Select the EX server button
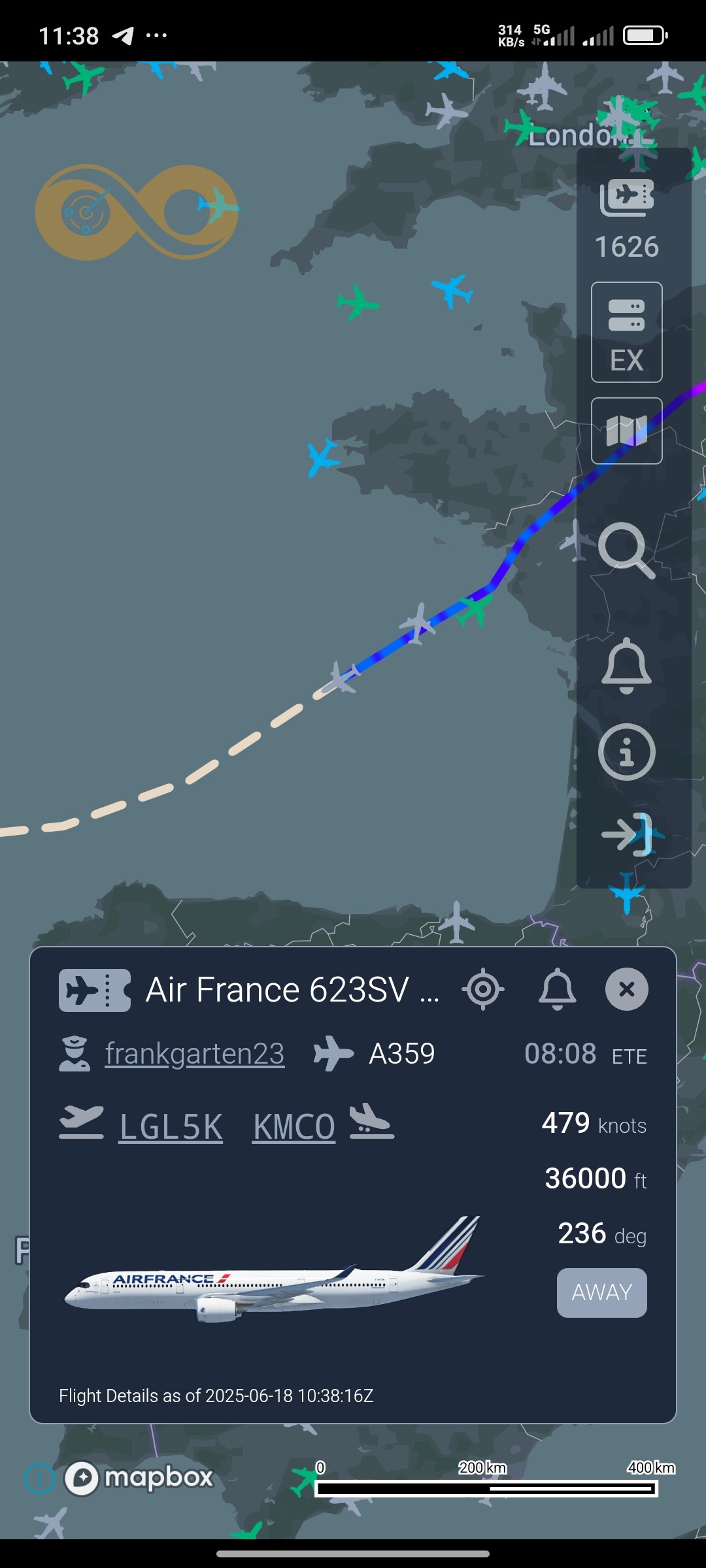Image resolution: width=706 pixels, height=1568 pixels. 626,333
